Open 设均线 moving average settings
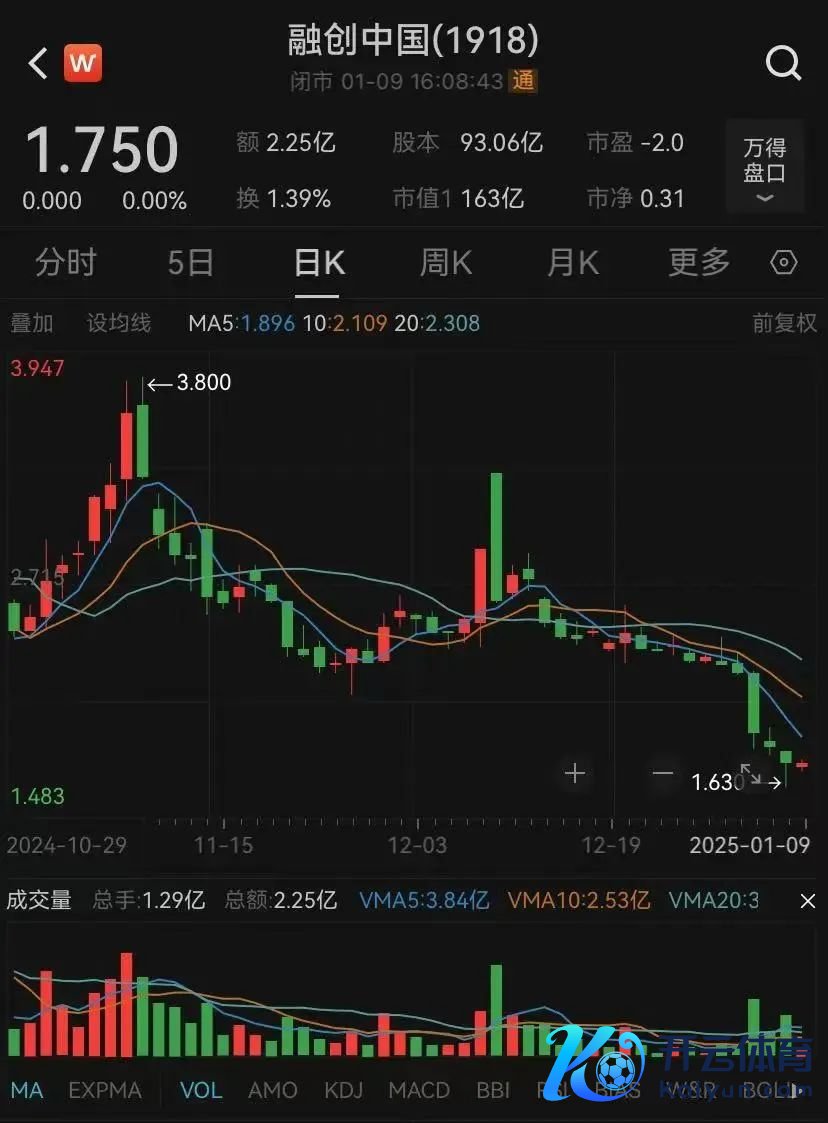Screen dimensions: 828x1123 (118, 323)
